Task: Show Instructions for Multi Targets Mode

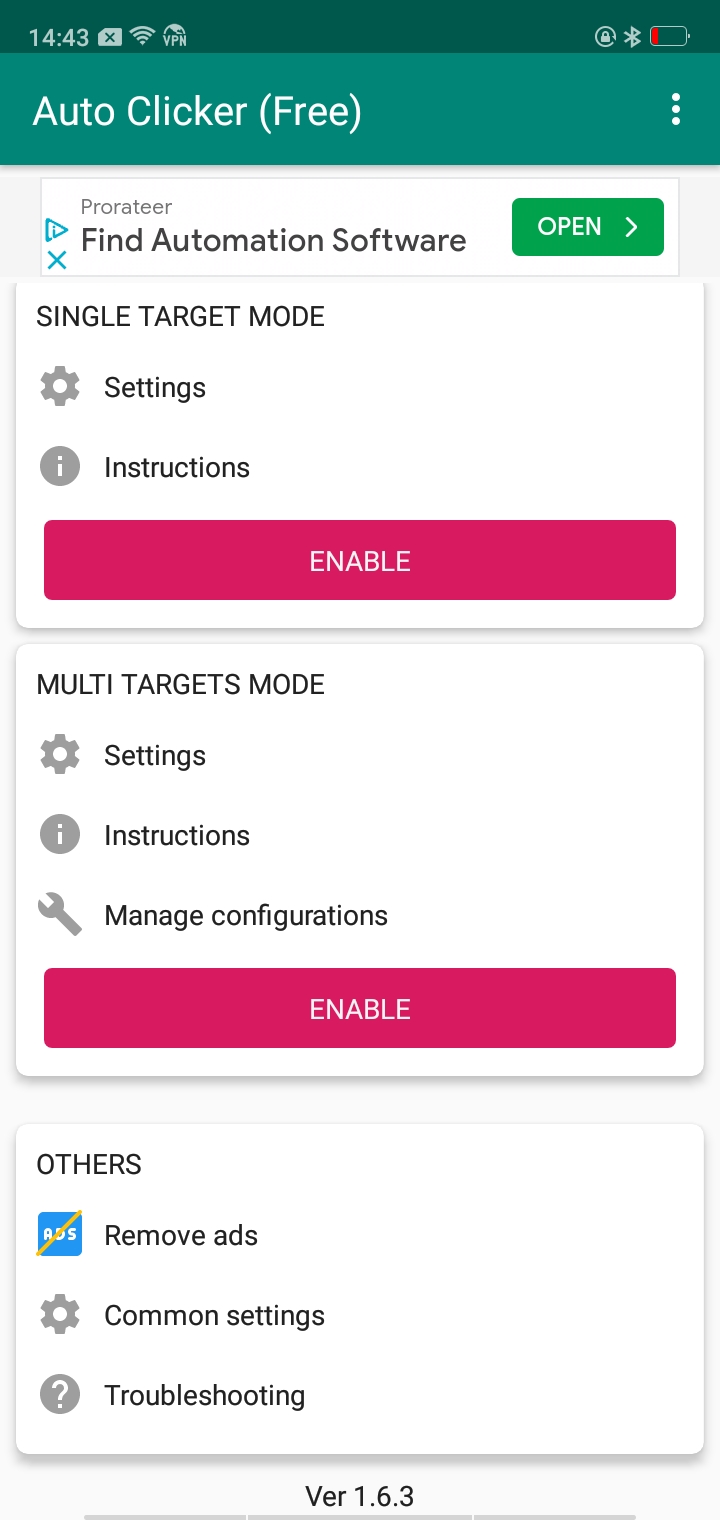Action: click(x=177, y=835)
